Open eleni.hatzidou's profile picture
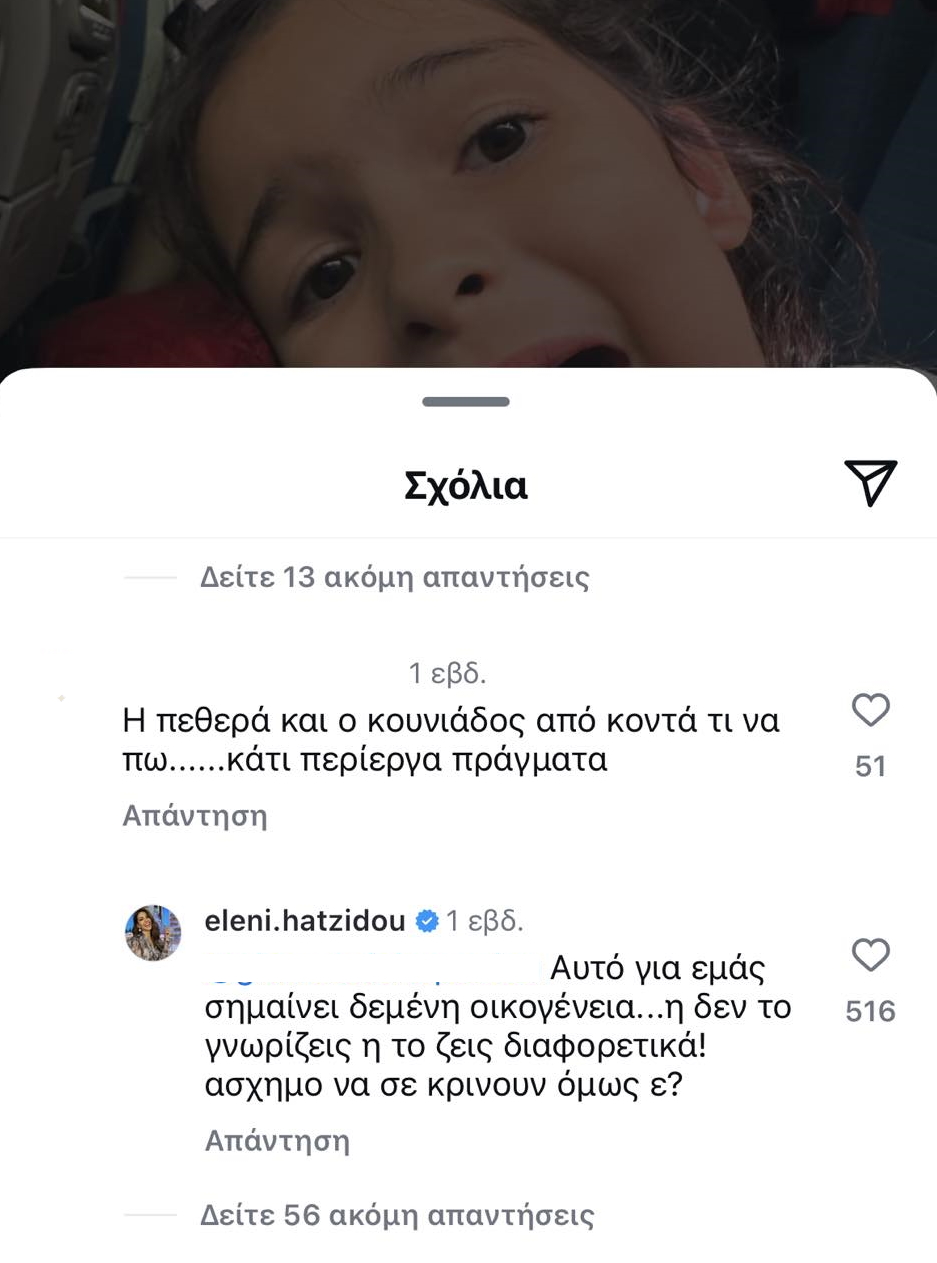 (x=153, y=933)
